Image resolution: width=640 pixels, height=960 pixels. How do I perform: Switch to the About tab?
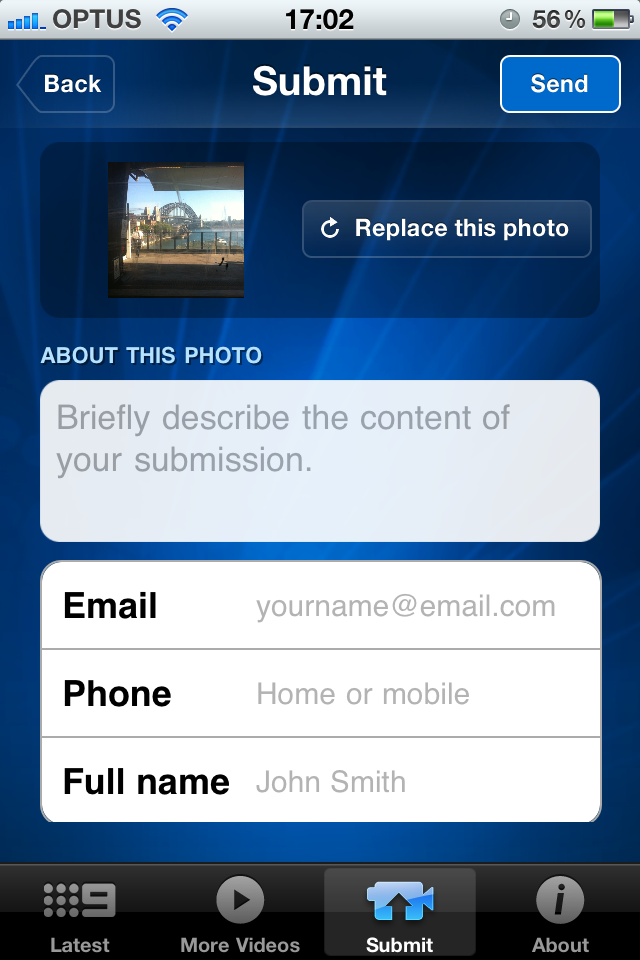[560, 912]
